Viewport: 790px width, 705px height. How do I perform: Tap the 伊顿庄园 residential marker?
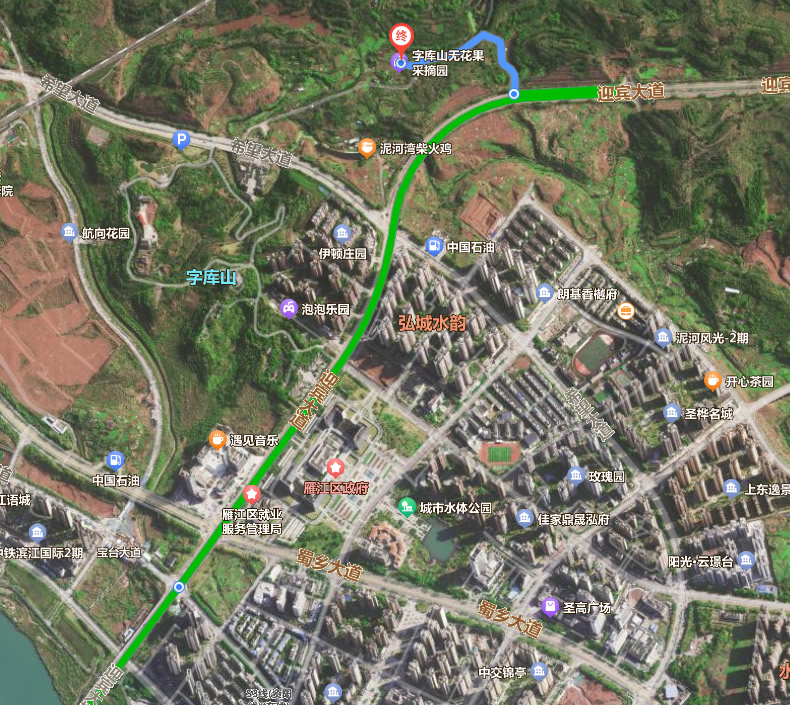click(x=343, y=234)
